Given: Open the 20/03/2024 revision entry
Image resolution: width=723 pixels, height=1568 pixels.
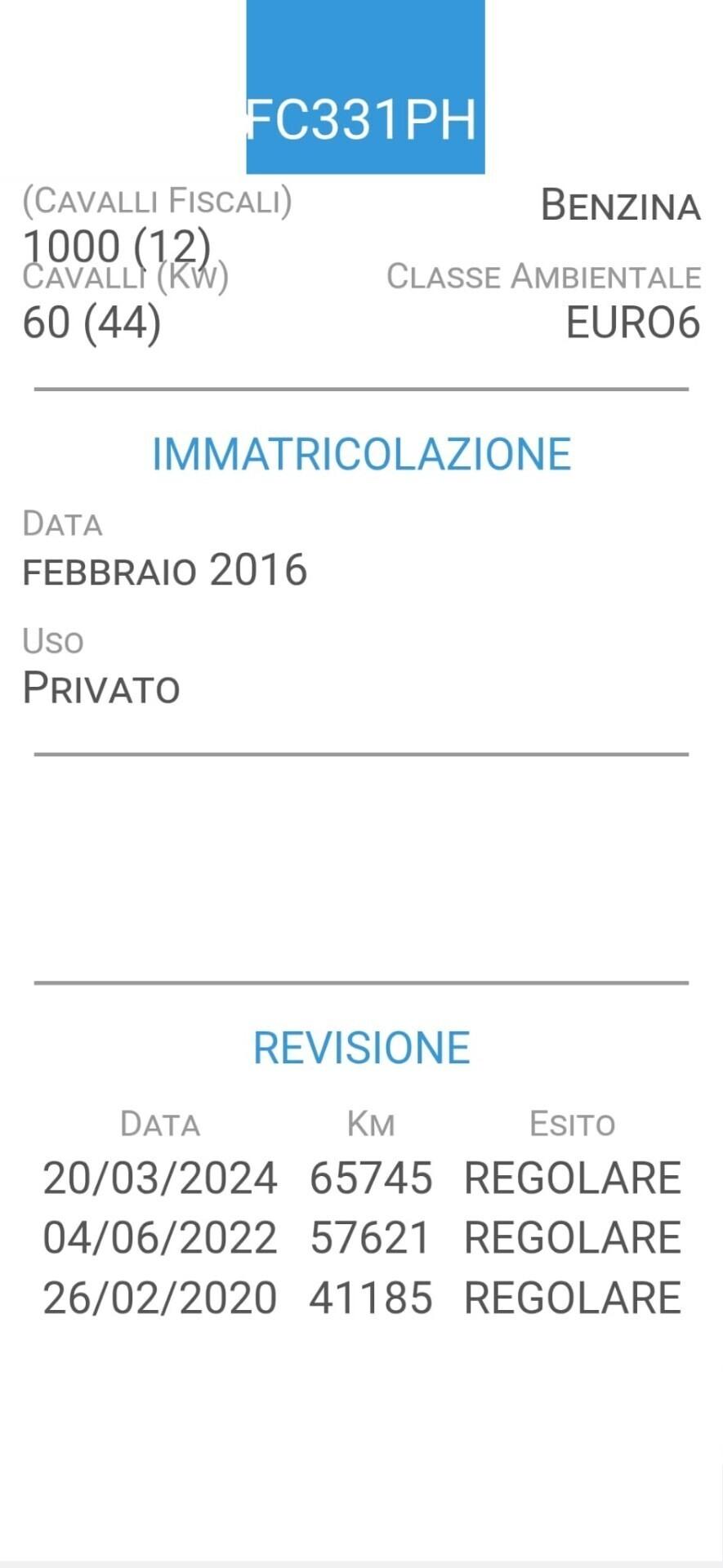Looking at the screenshot, I should point(160,1178).
